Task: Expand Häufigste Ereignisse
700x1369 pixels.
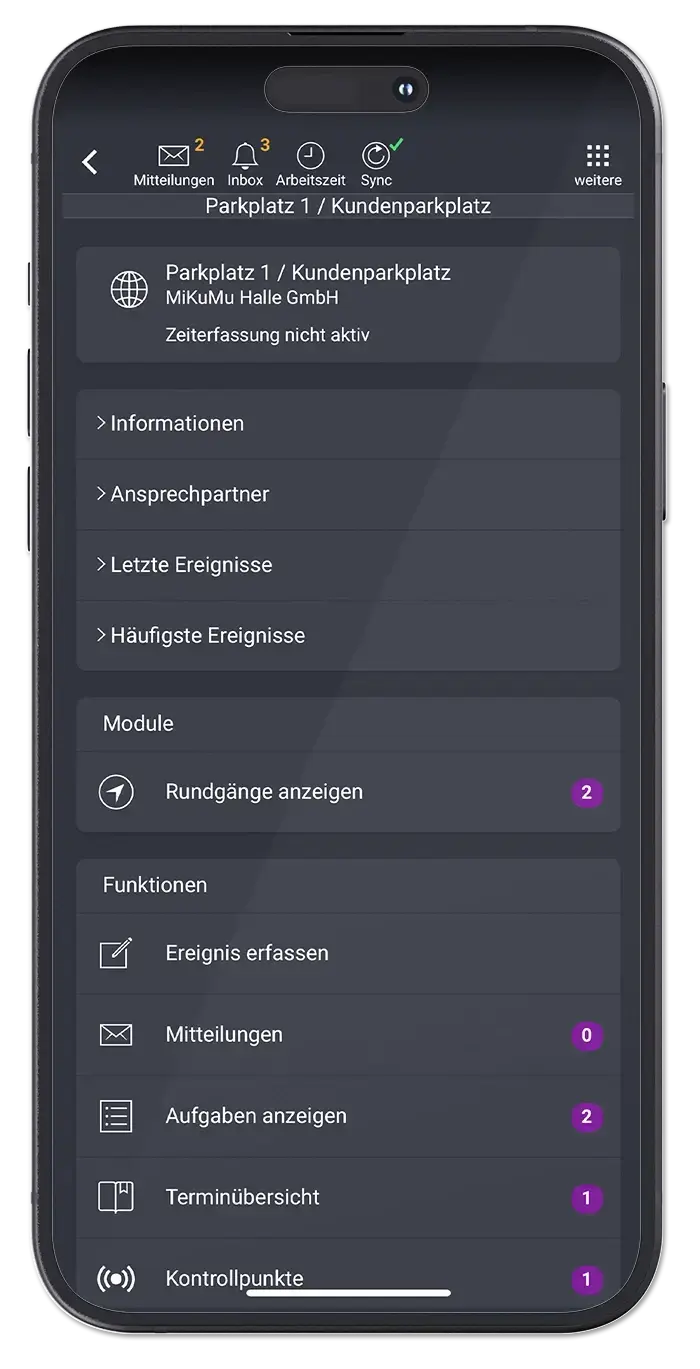Action: 348,636
